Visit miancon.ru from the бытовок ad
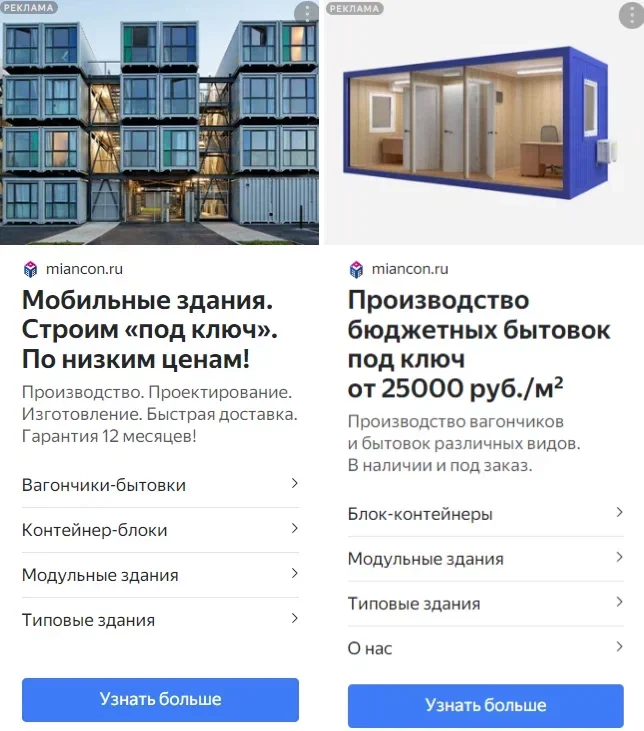 [x=410, y=268]
